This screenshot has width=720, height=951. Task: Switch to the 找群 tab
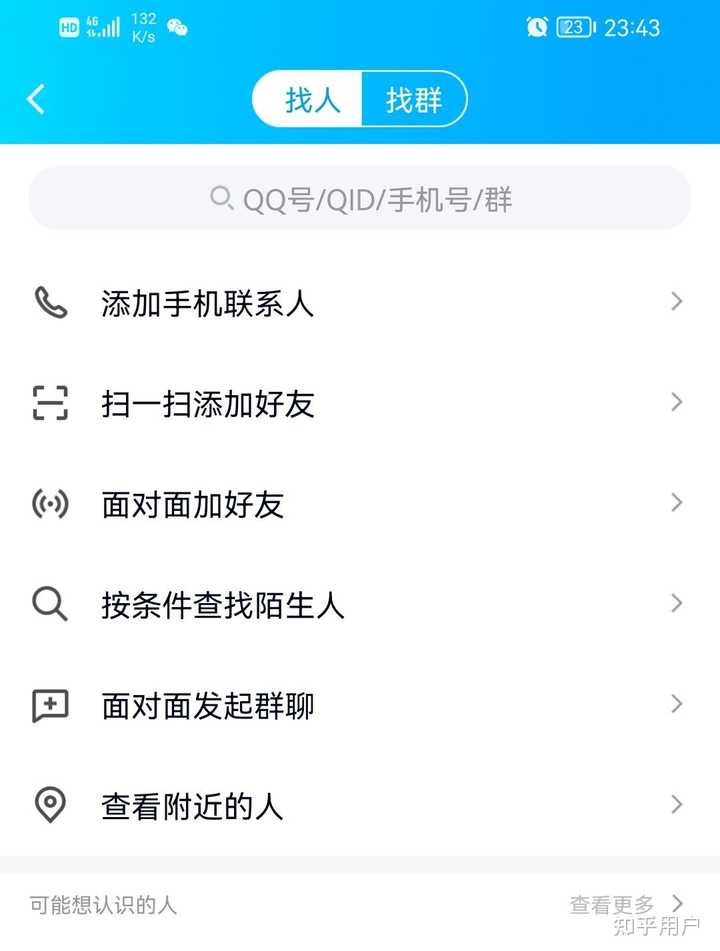(x=413, y=99)
